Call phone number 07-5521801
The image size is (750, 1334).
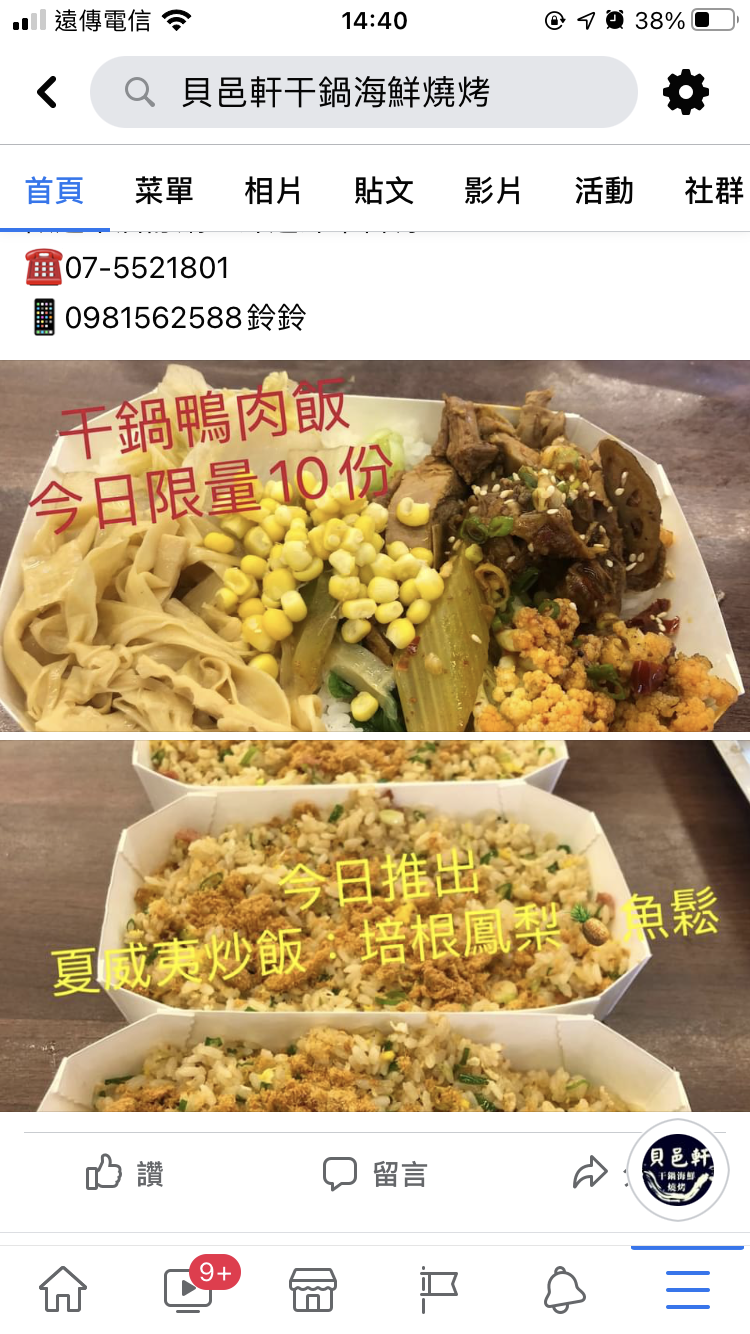pyautogui.click(x=146, y=268)
